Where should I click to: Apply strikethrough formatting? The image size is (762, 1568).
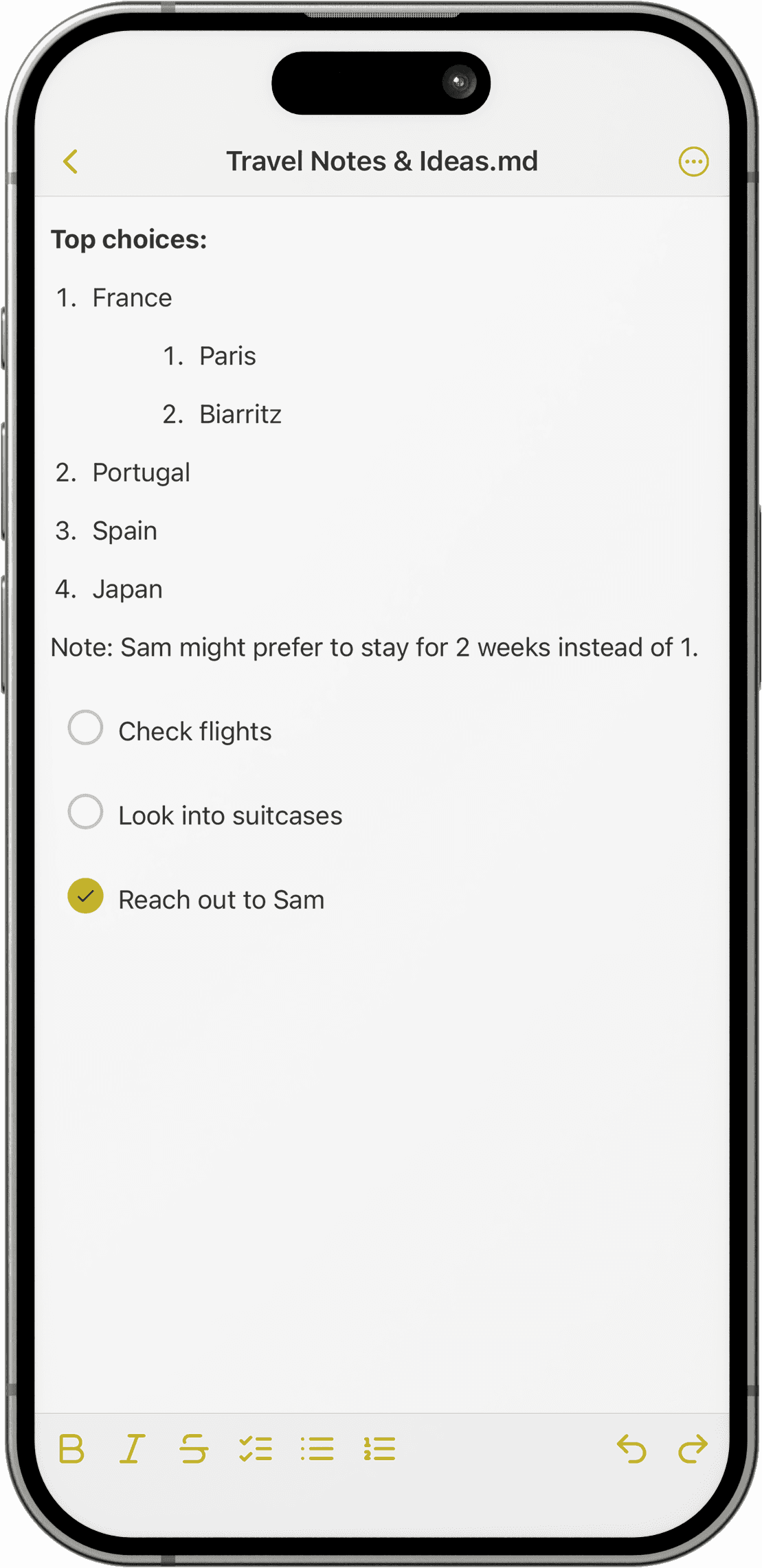point(194,1449)
